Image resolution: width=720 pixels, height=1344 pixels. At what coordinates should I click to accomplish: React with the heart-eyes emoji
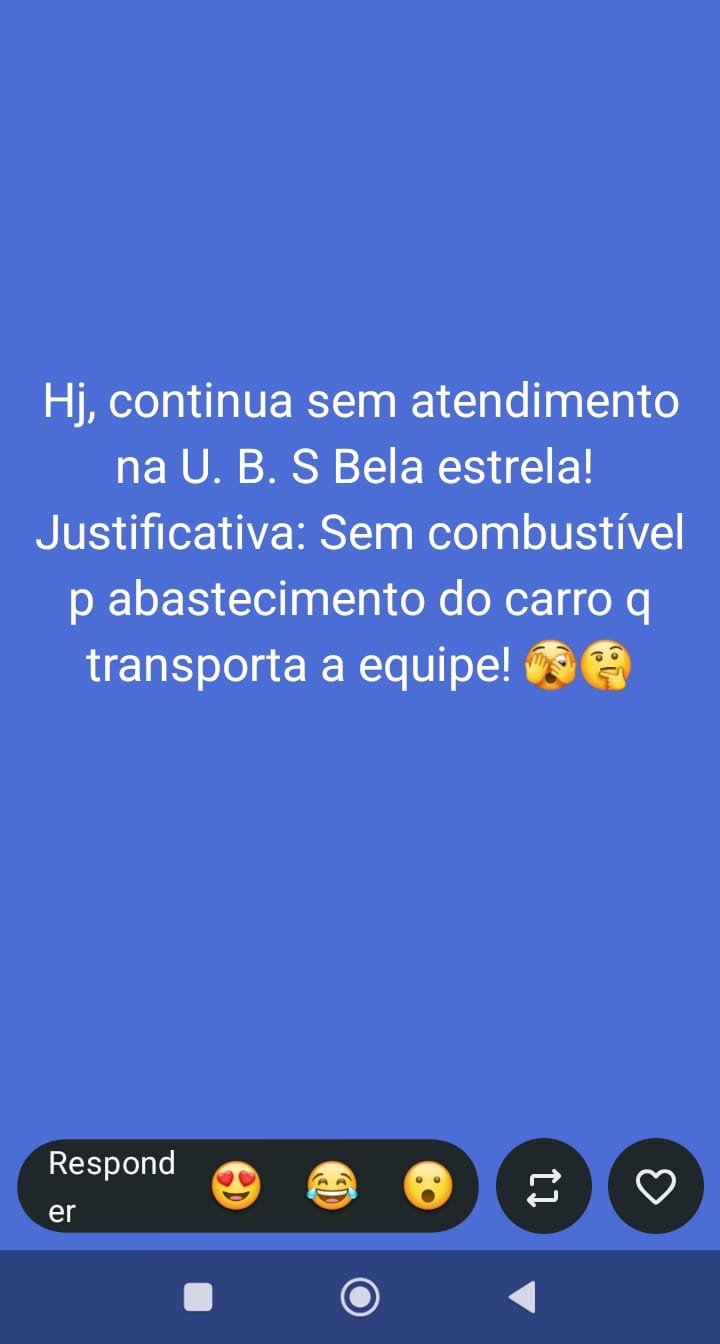pos(236,1186)
